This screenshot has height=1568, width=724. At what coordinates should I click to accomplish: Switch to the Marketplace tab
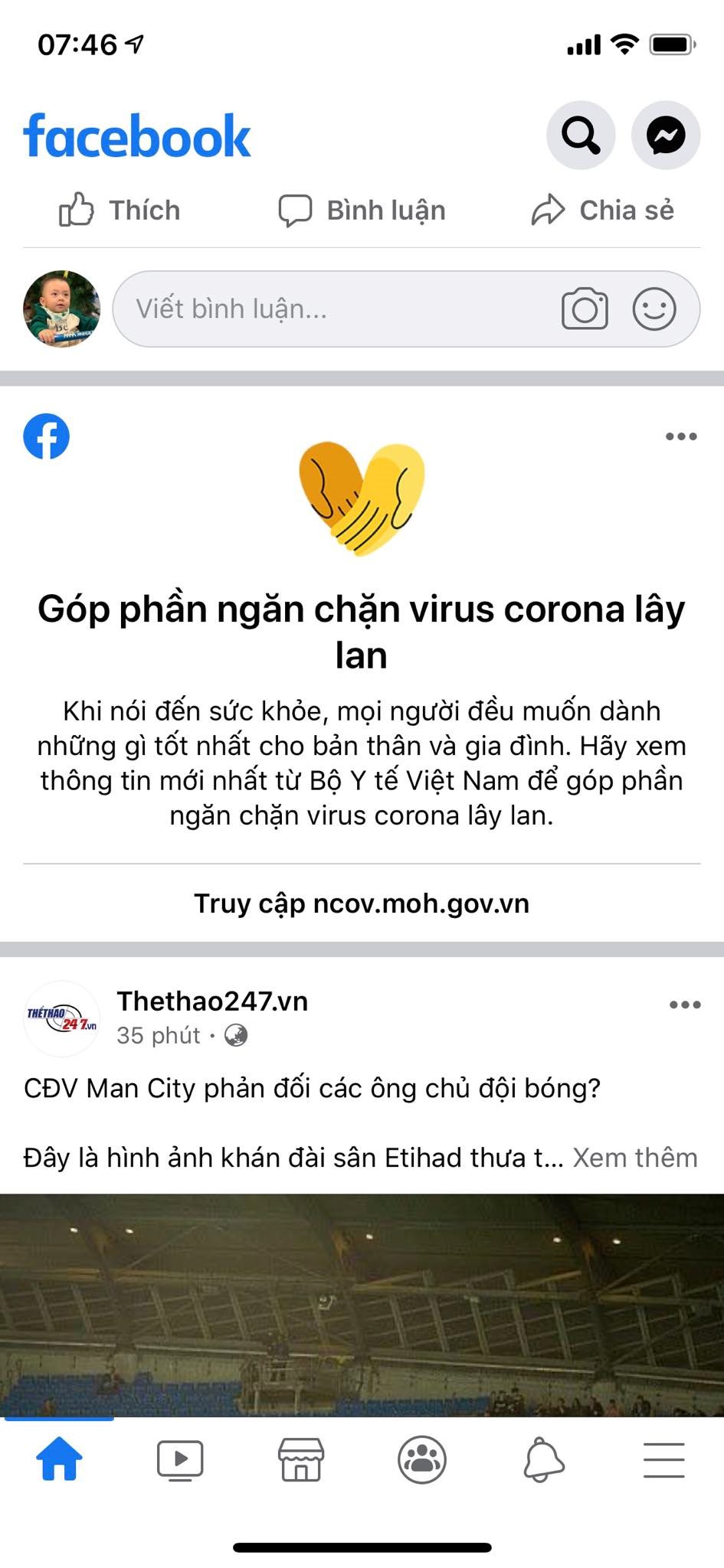point(301,1459)
